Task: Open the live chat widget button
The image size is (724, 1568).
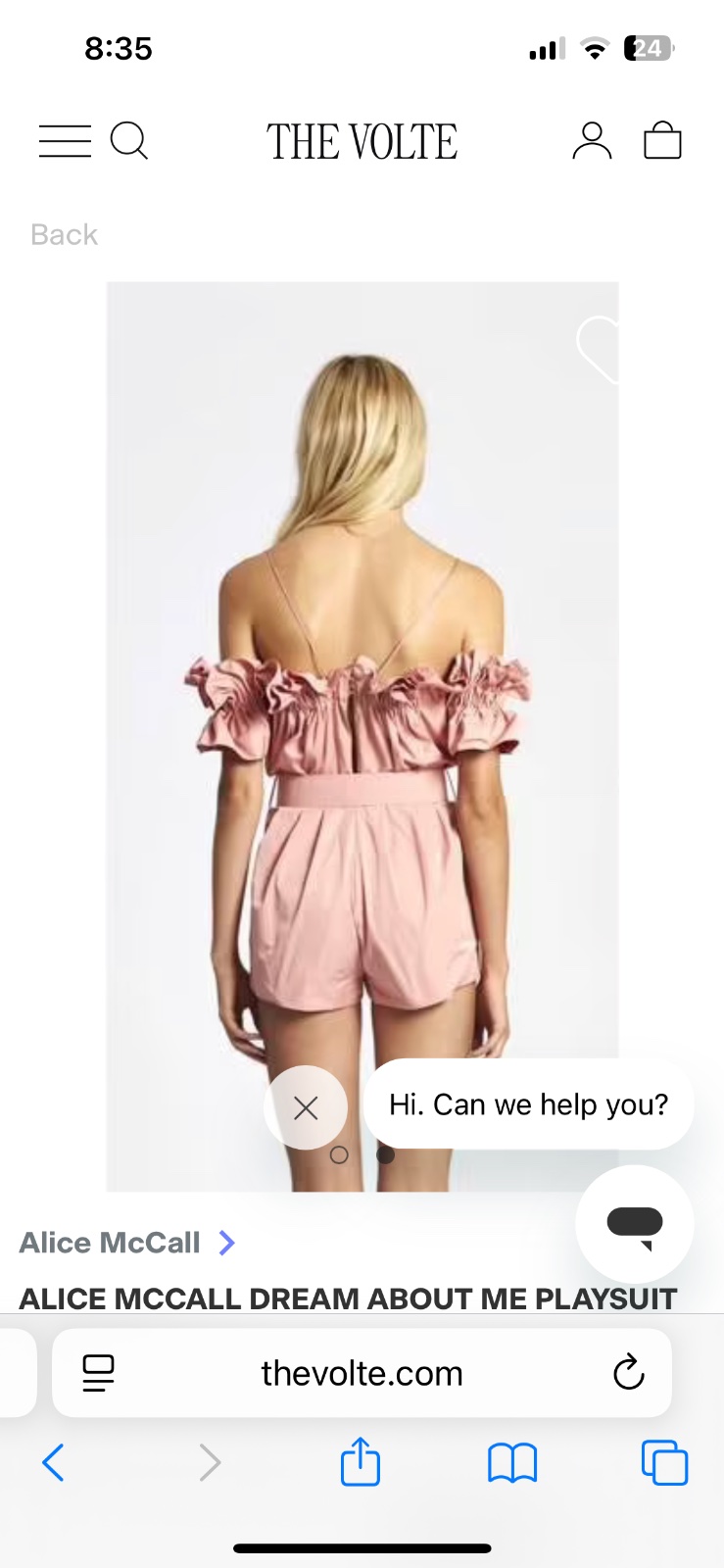Action: (x=635, y=1224)
